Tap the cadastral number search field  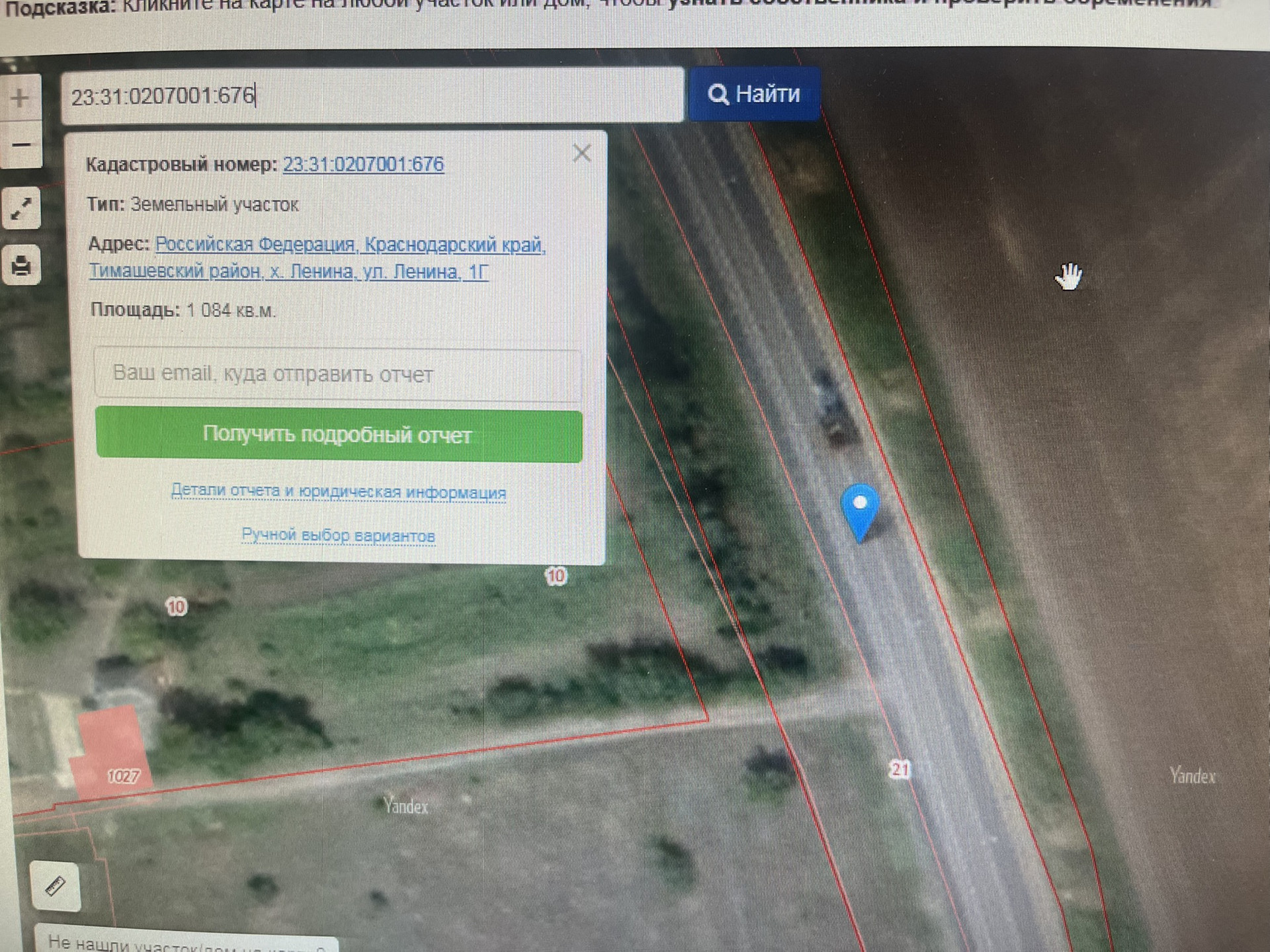coord(372,97)
